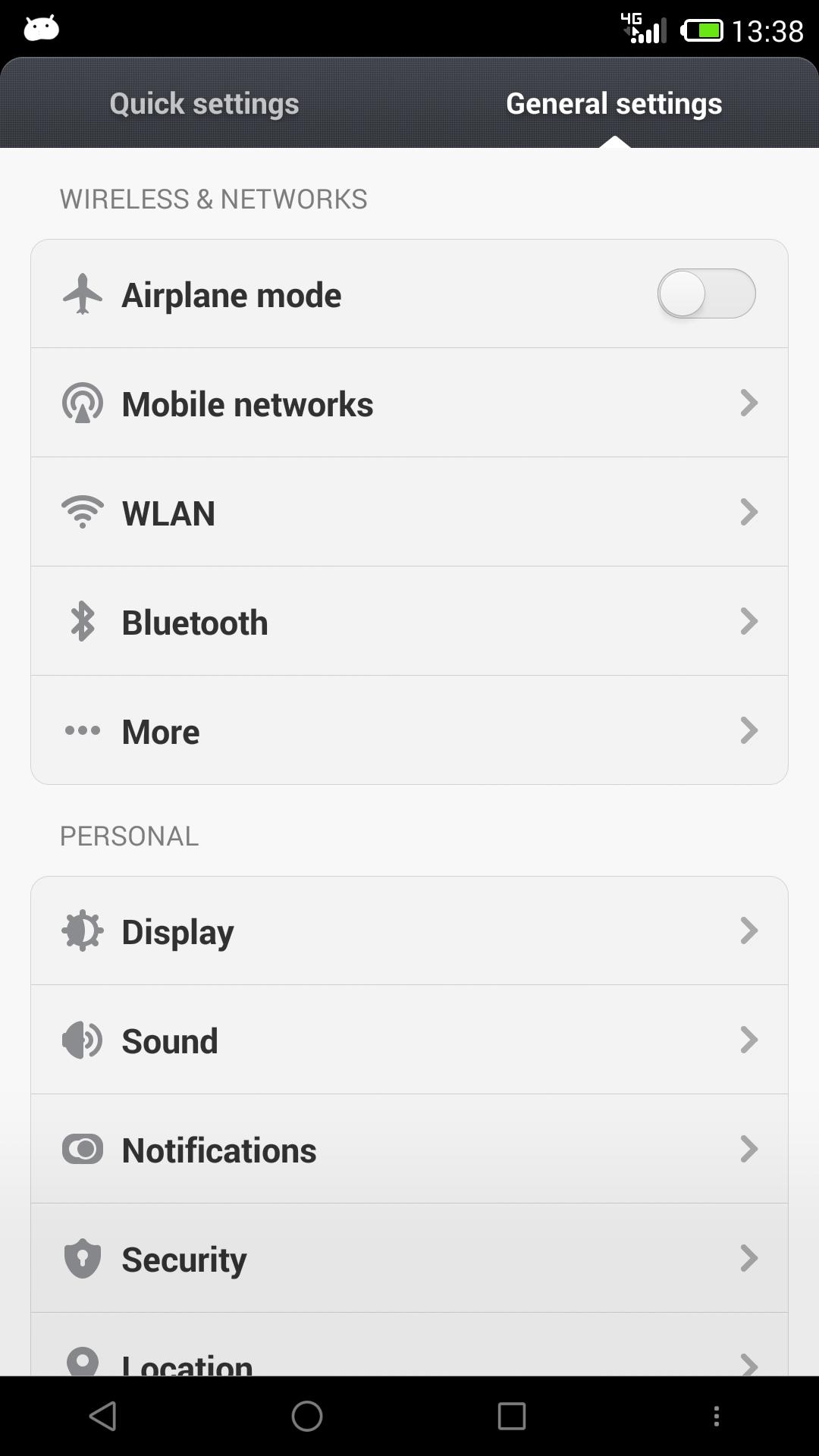Open the recent apps button

[x=512, y=1416]
